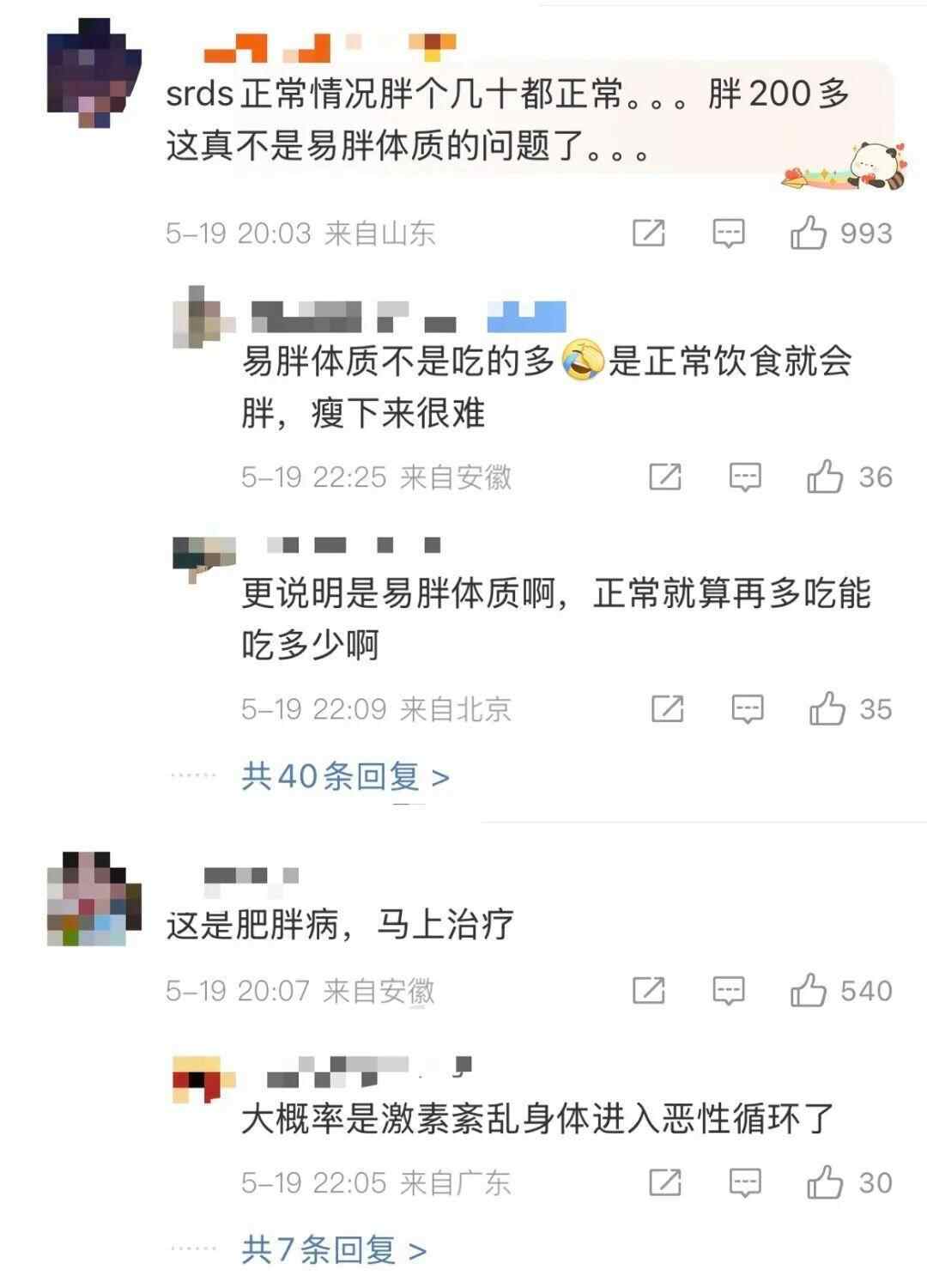This screenshot has width=927, height=1288.
Task: Expand all 40 replies (共40条回复)
Action: tap(345, 777)
